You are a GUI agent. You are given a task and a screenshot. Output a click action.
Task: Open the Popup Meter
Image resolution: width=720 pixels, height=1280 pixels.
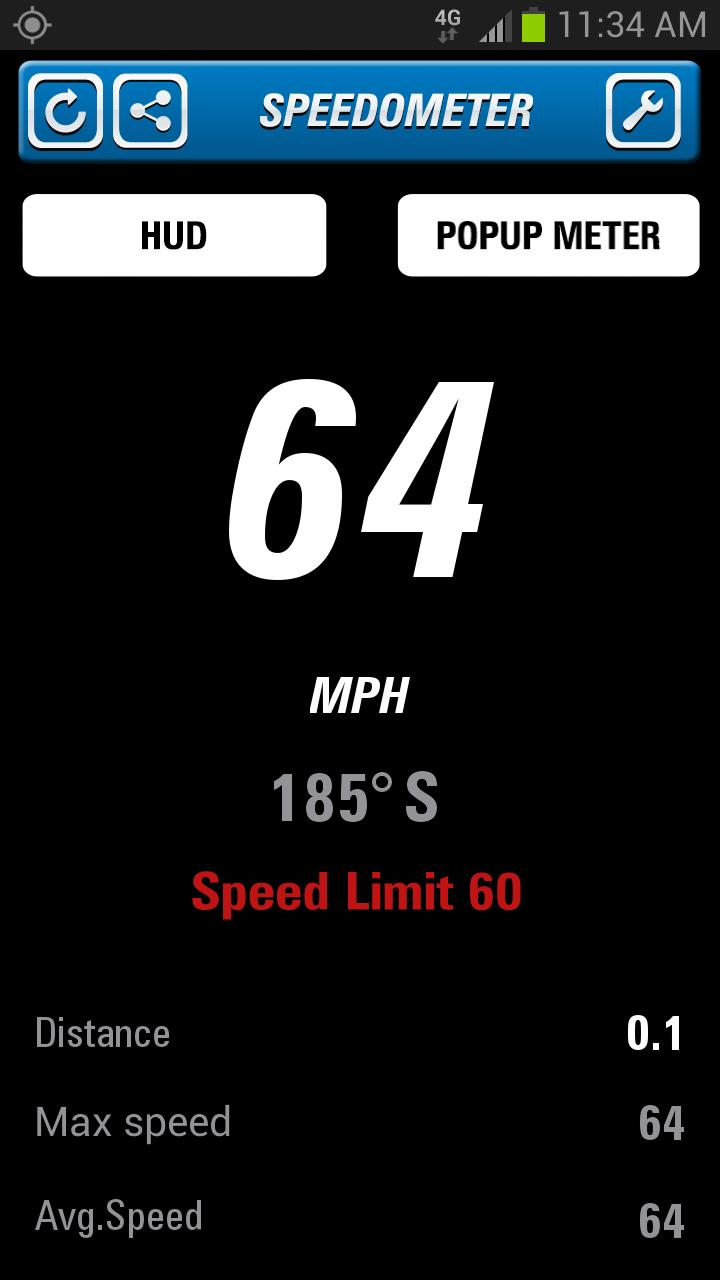[548, 236]
